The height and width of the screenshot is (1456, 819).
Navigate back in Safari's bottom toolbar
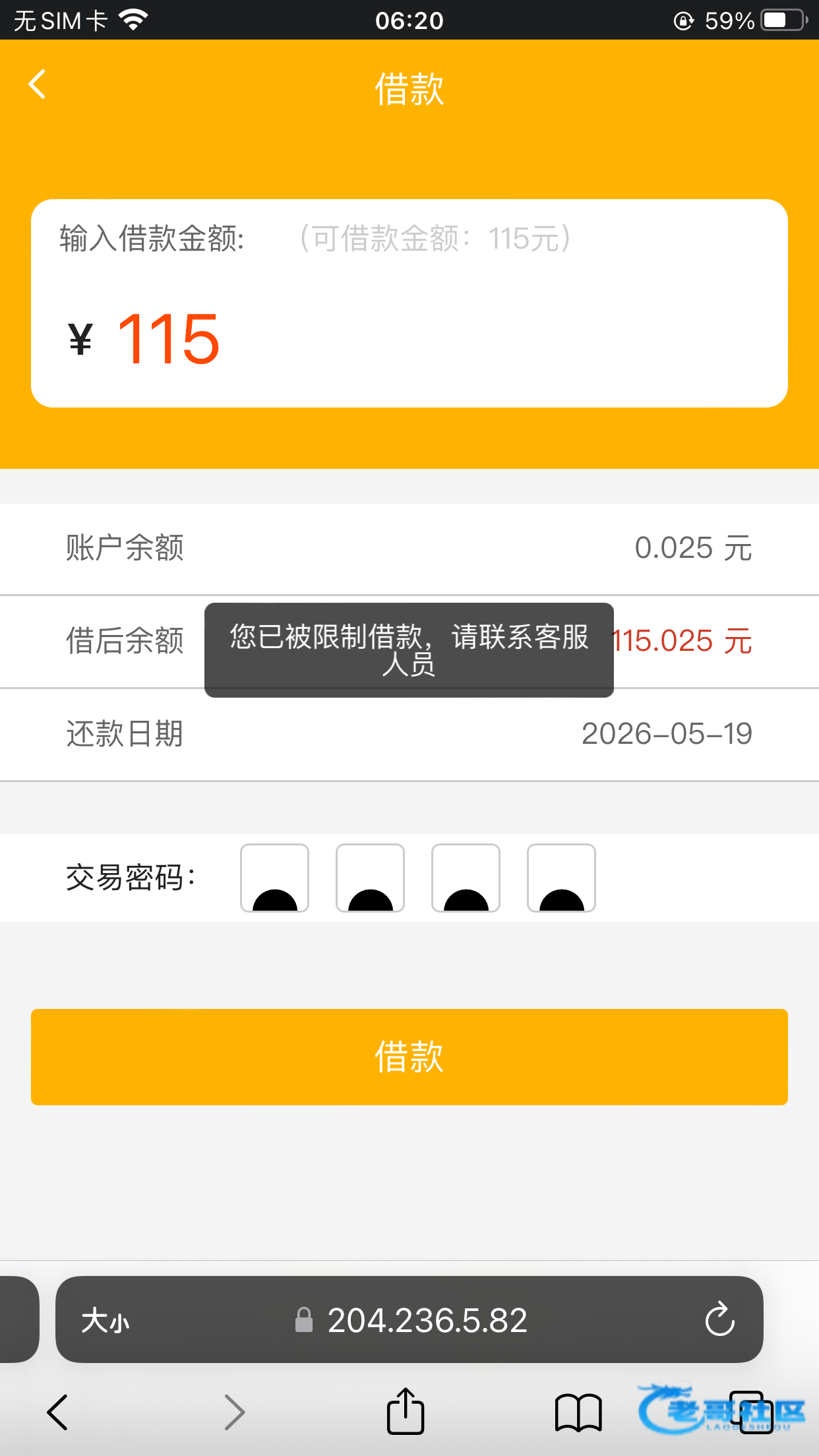point(58,1412)
